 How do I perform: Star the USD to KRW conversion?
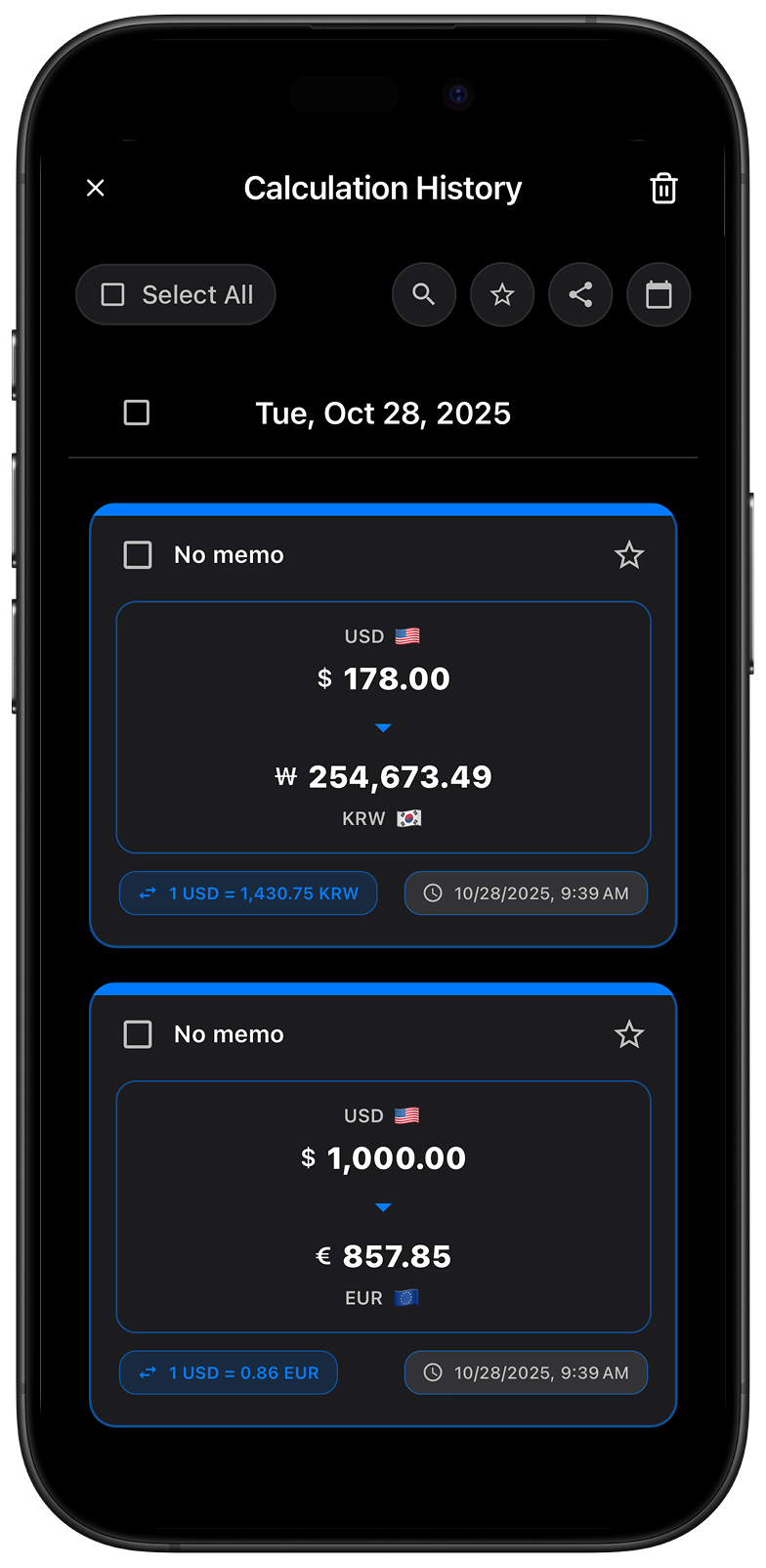tap(628, 555)
